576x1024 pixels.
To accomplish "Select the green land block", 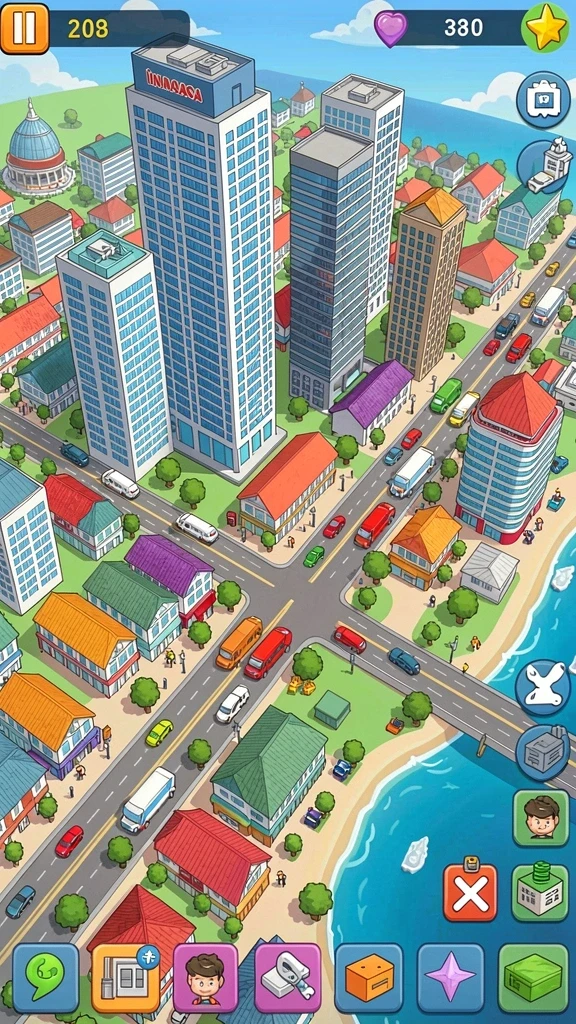I will (534, 978).
